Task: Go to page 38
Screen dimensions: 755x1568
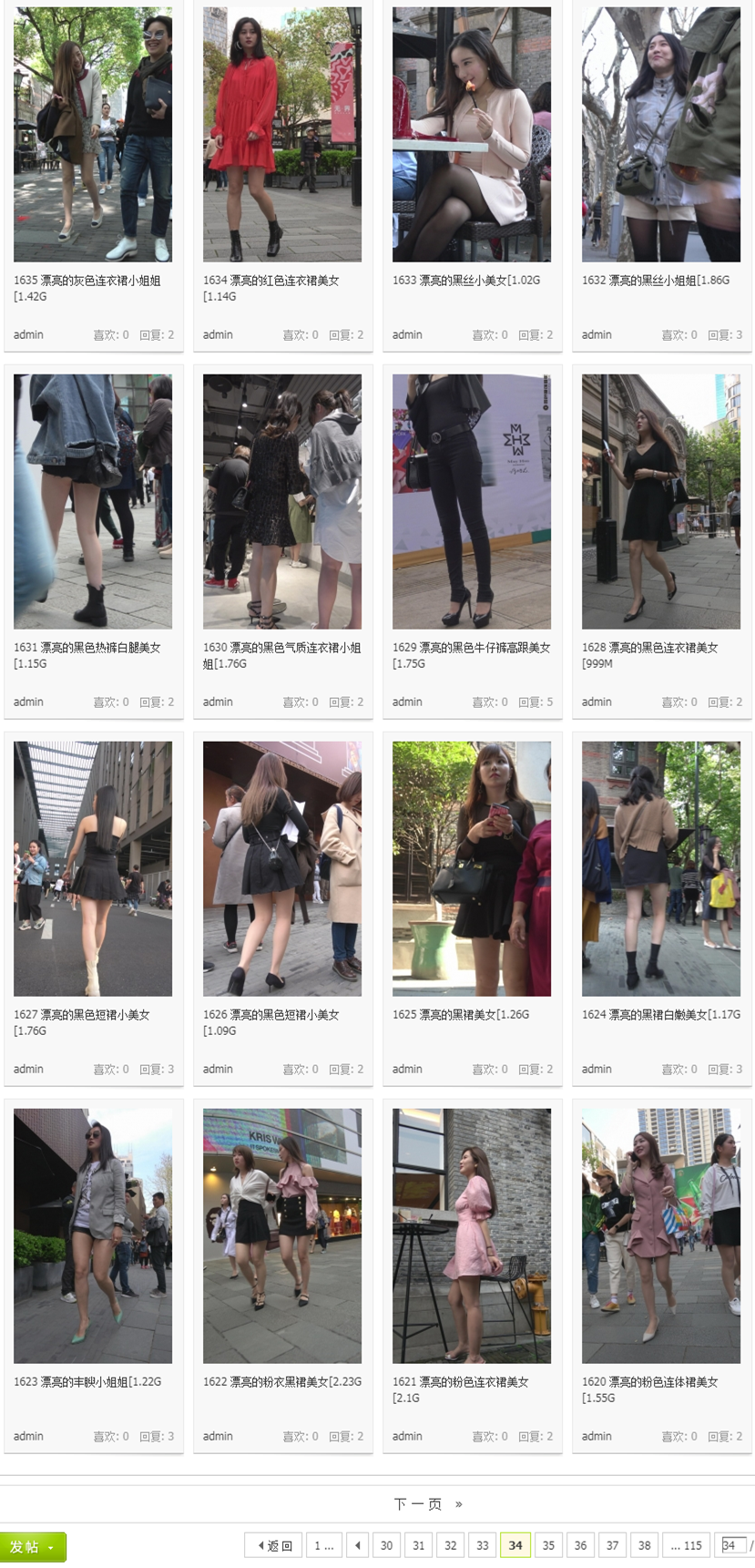Action: pos(644,1546)
